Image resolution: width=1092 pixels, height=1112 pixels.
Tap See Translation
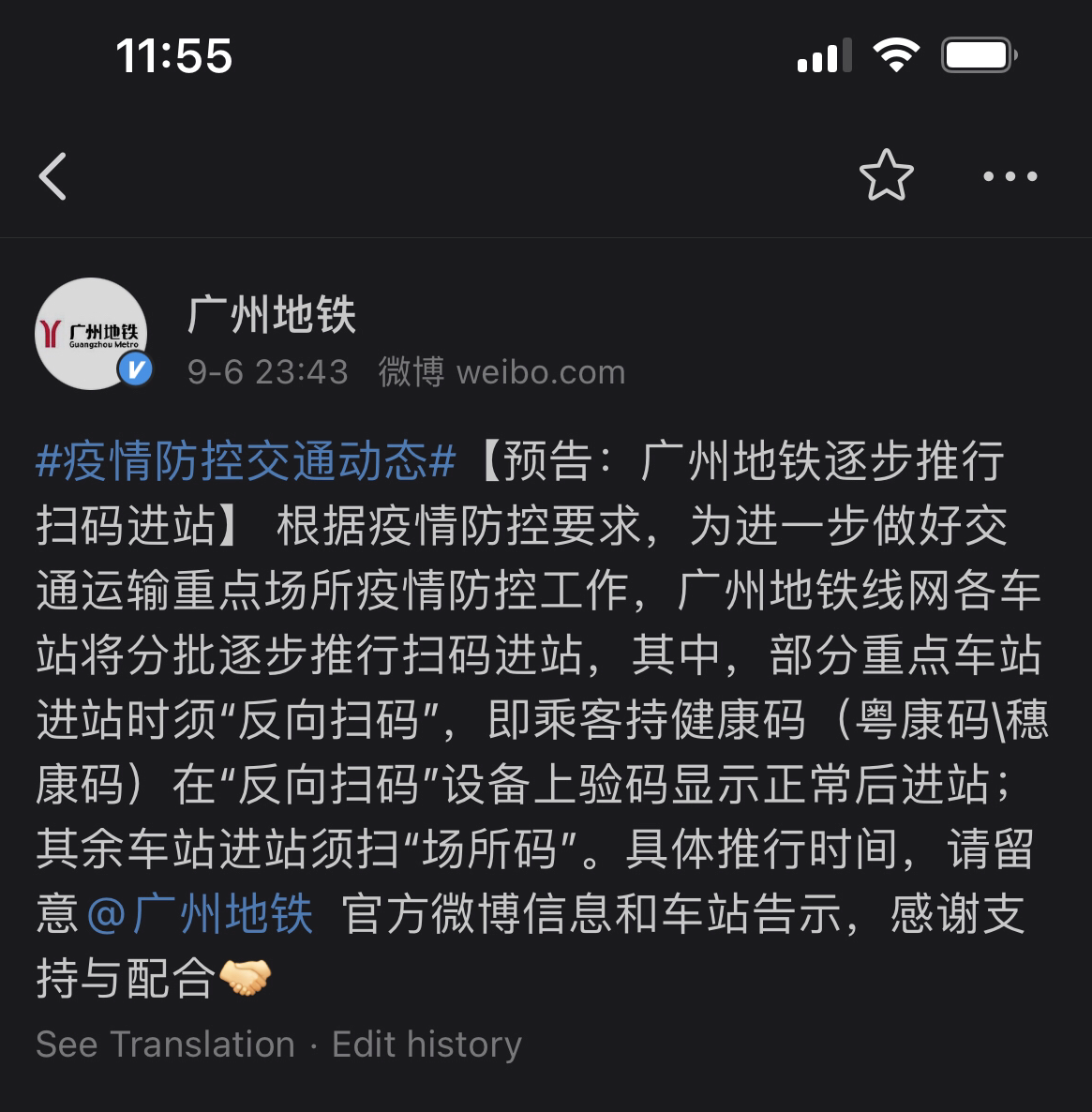[165, 1044]
